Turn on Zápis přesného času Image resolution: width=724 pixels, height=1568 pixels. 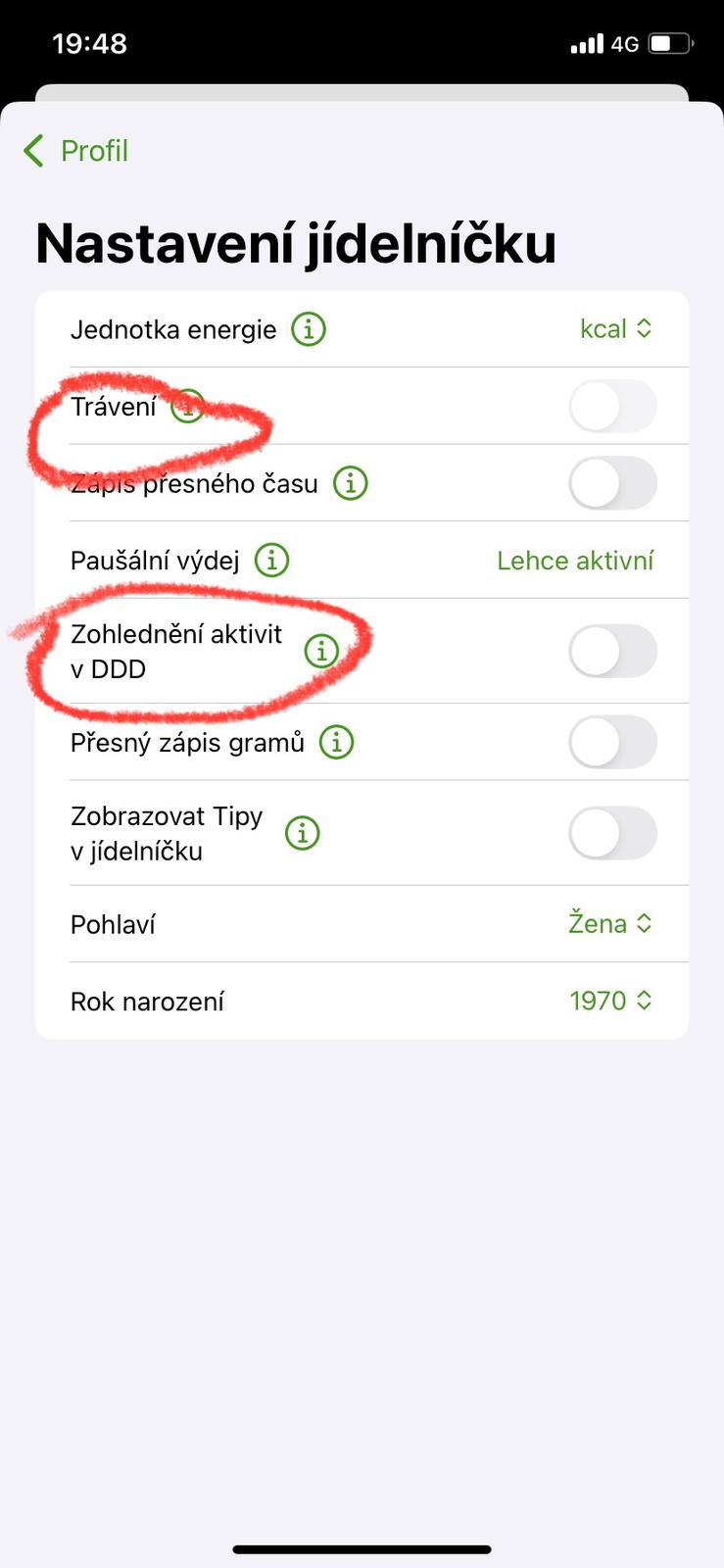(x=612, y=483)
